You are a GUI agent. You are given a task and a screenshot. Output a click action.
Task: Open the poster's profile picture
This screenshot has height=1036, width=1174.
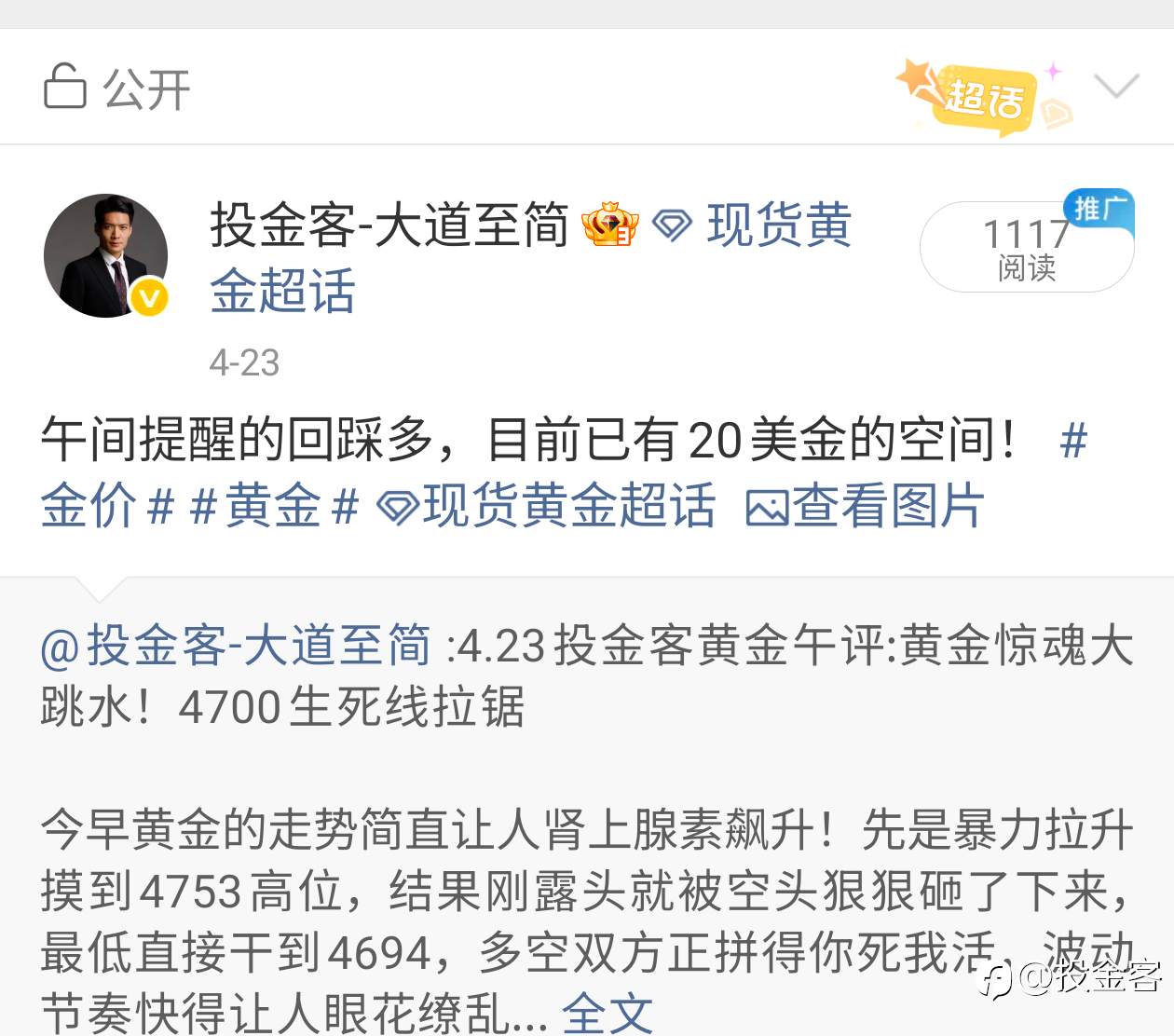[106, 255]
